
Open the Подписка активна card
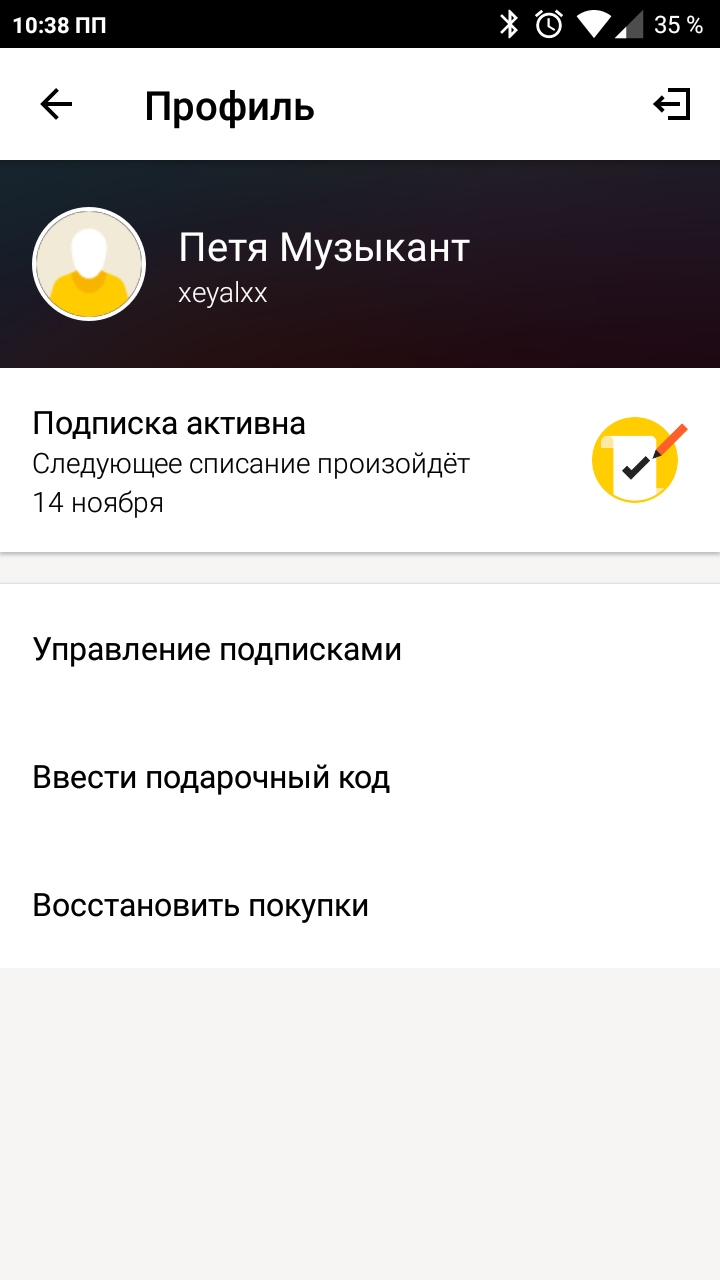point(360,460)
